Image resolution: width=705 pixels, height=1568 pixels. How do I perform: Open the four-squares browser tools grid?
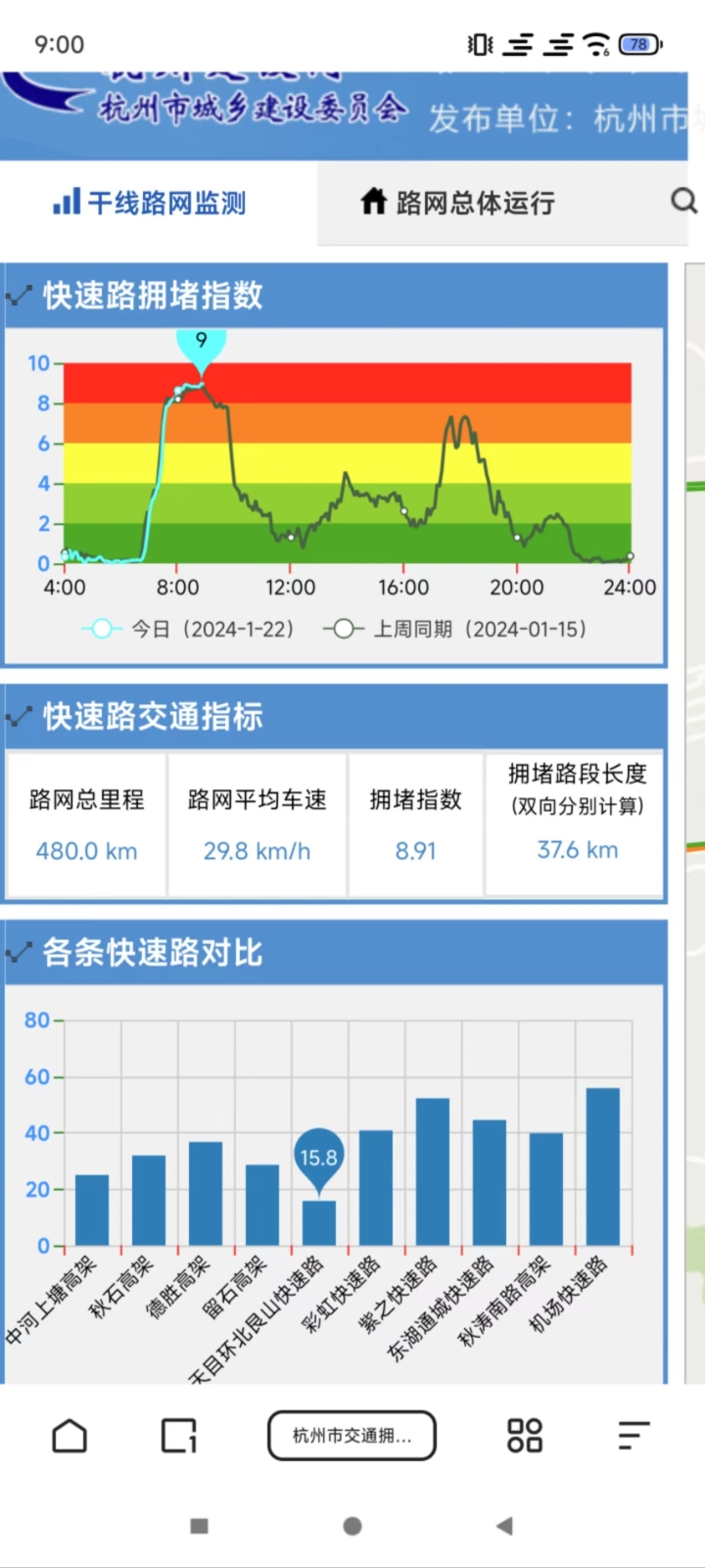click(x=525, y=1436)
